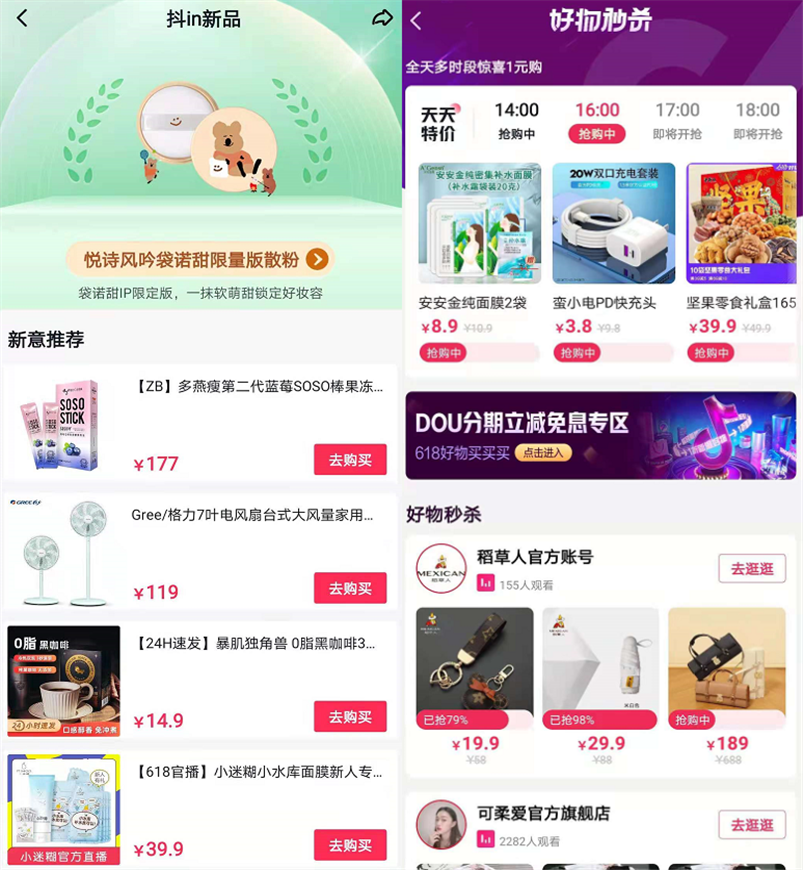The width and height of the screenshot is (803, 870).
Task: Tap 去购买 for 小迷糊小水库面膜
Action: coord(350,845)
